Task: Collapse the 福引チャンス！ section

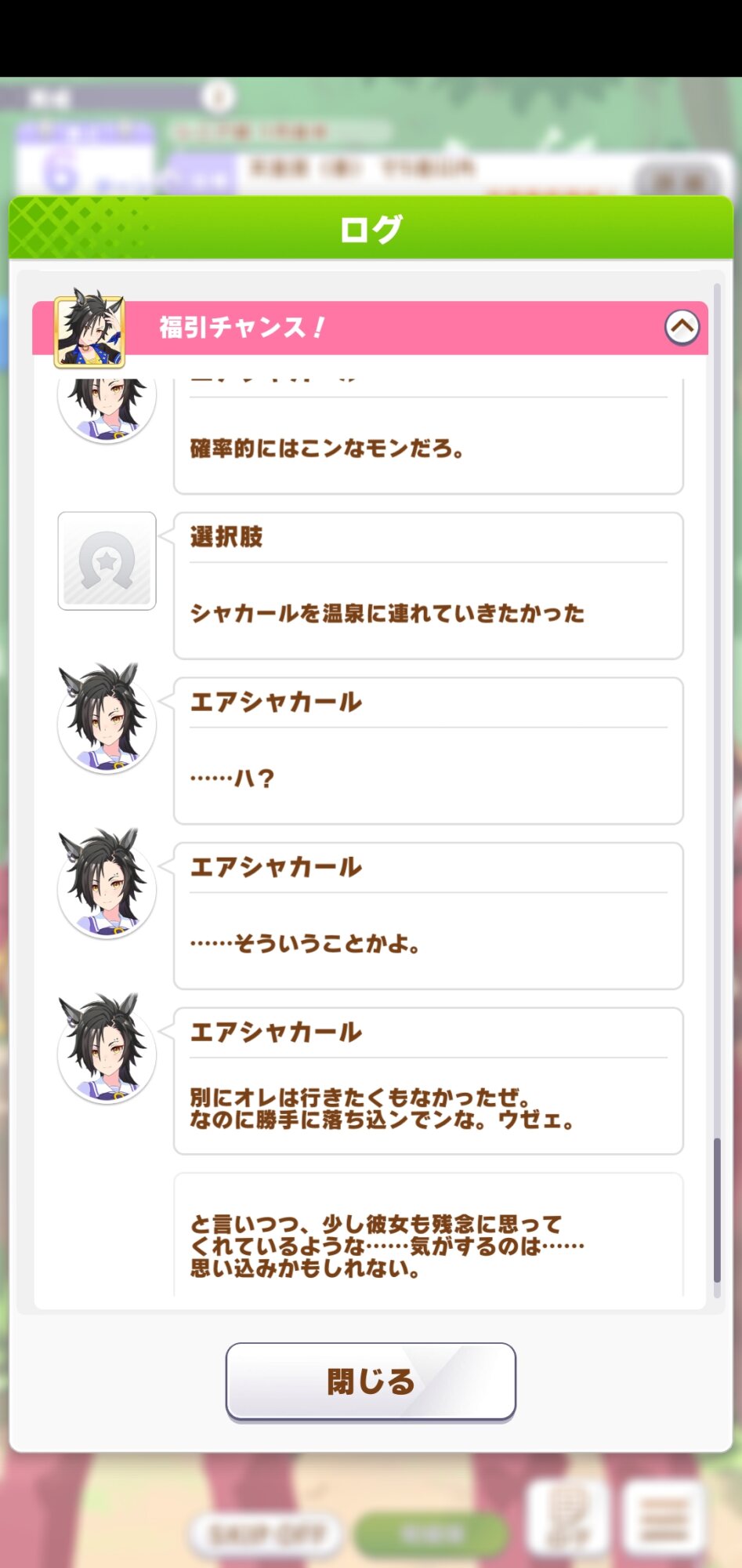Action: [682, 327]
